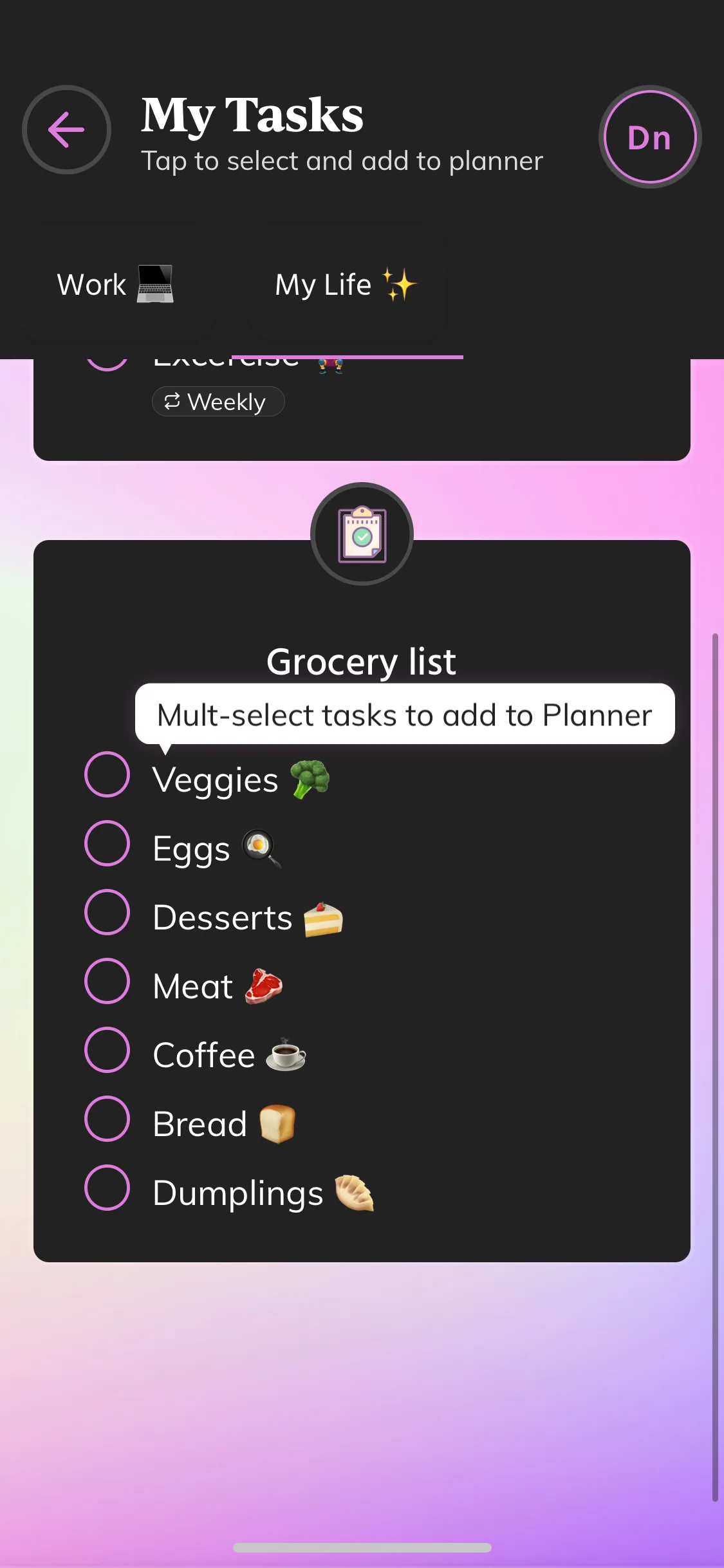Select the My Life tab
The image size is (724, 1568).
[x=347, y=285]
